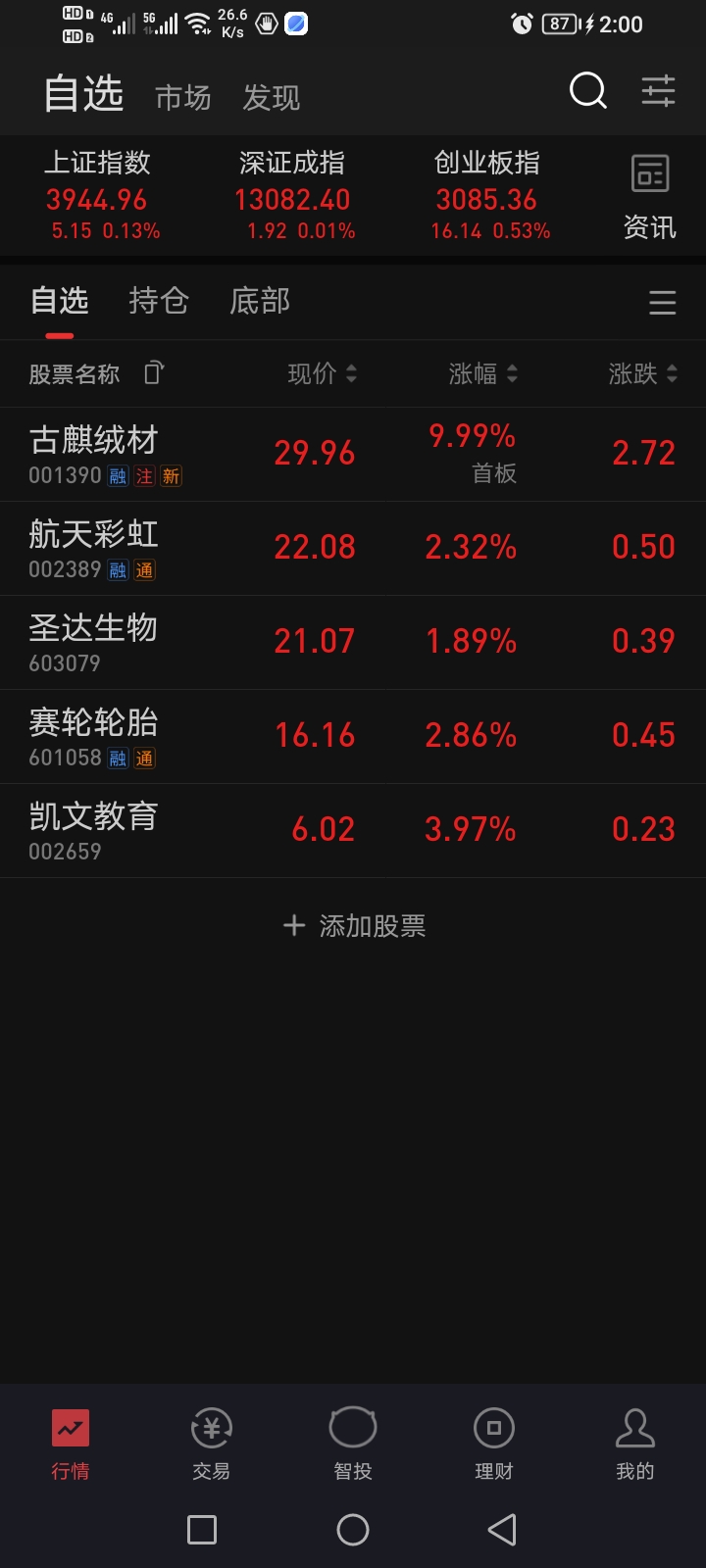Sort stocks by 涨幅
Screen dimensions: 706x1568
click(x=482, y=373)
